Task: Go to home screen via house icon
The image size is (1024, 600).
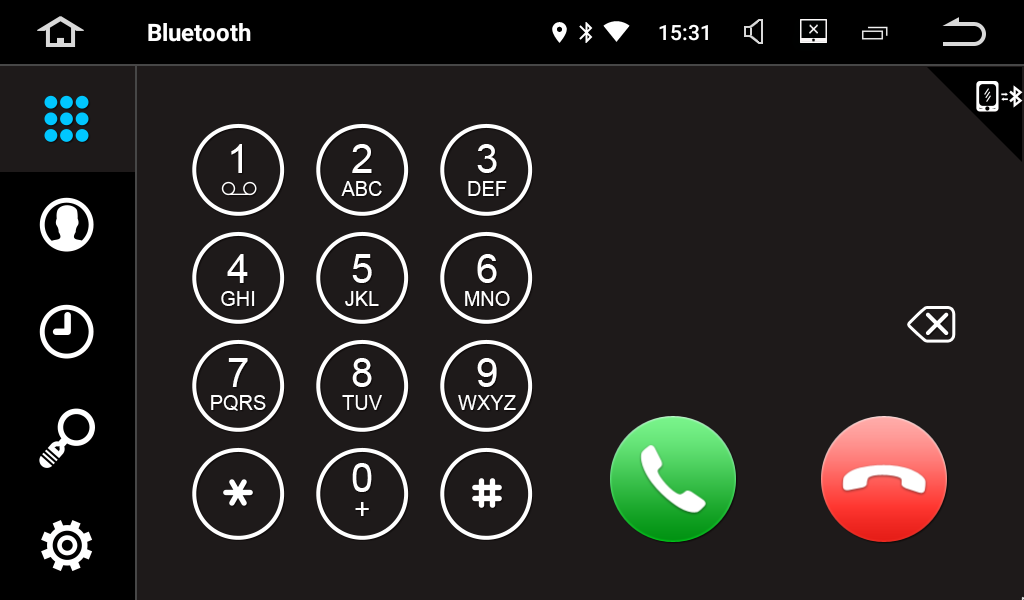Action: pyautogui.click(x=60, y=32)
